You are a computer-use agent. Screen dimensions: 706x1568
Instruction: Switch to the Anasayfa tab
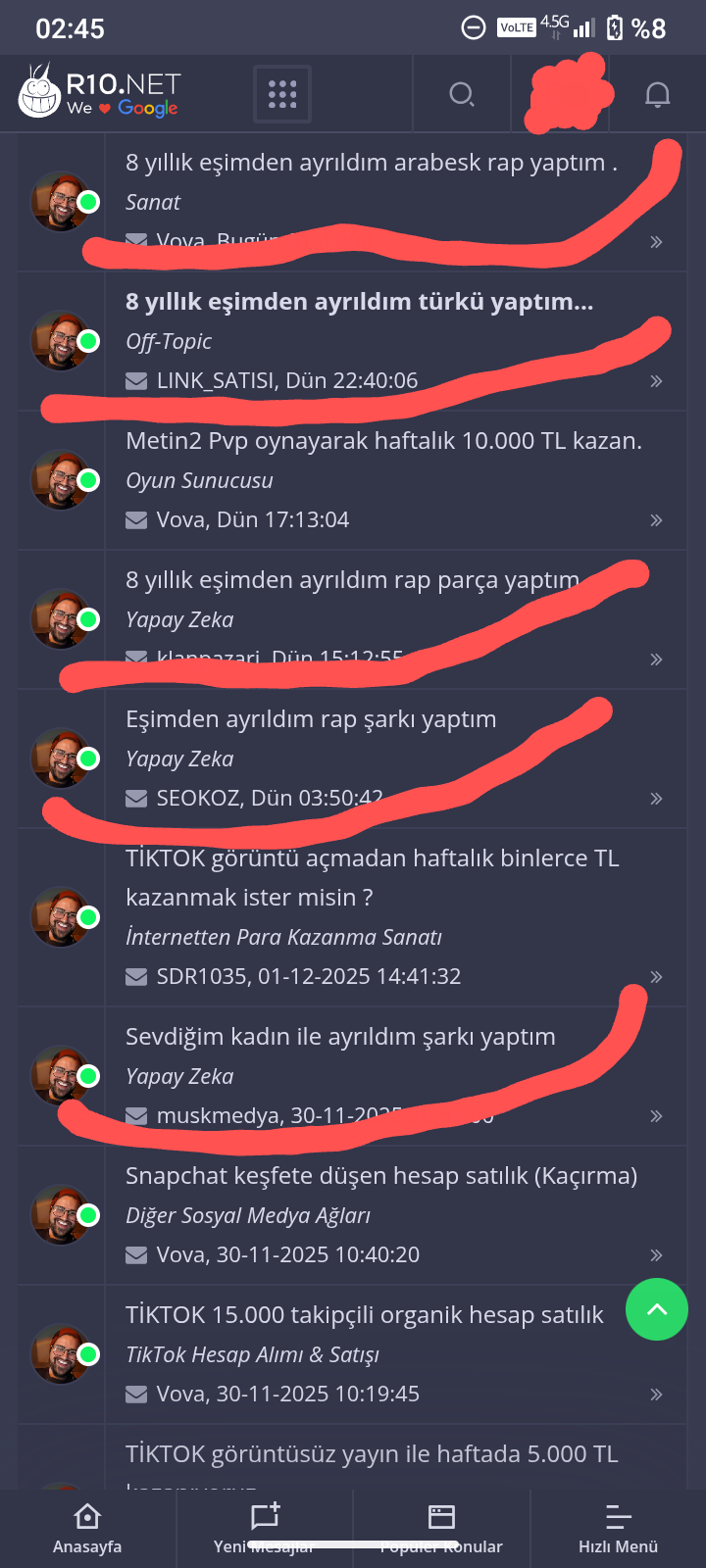(87, 1529)
